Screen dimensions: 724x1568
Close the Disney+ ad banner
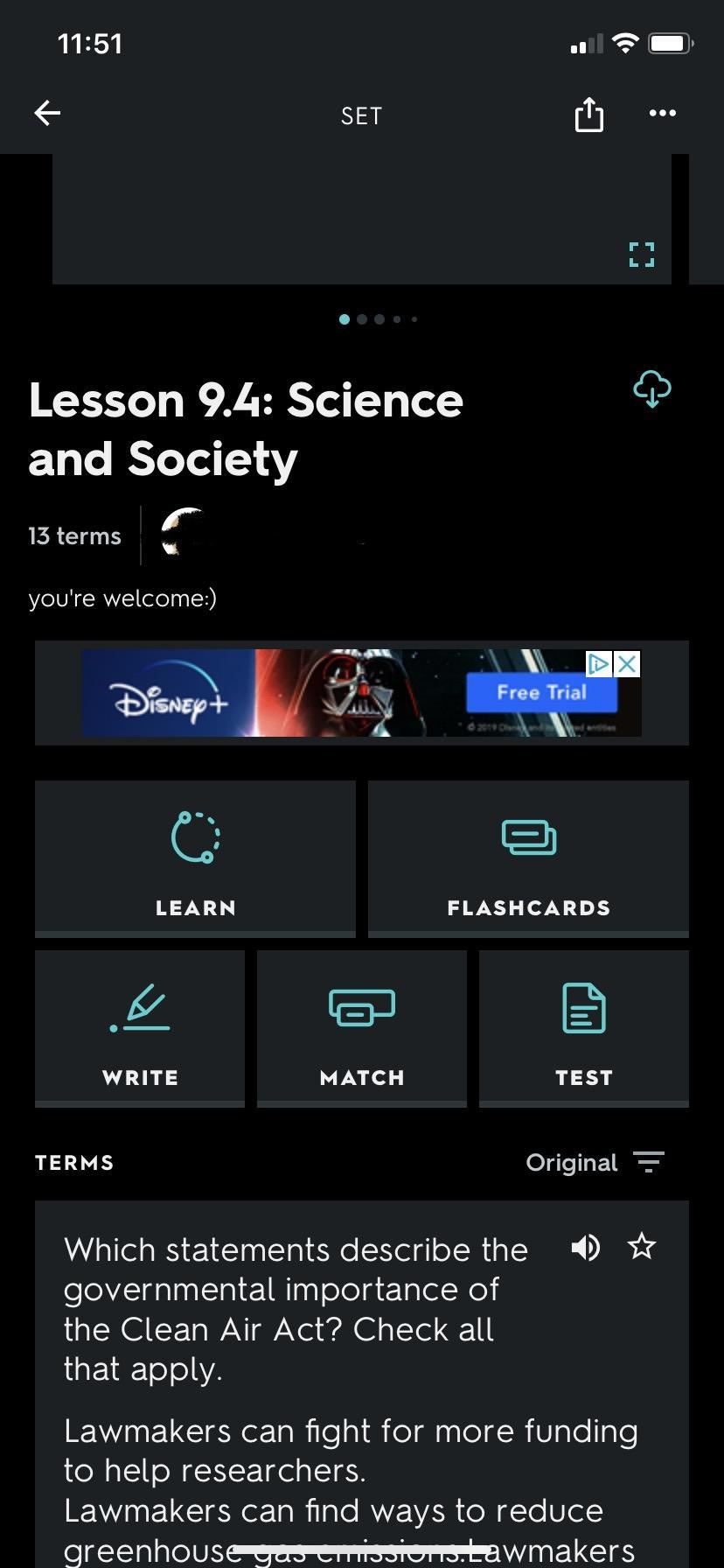point(627,664)
